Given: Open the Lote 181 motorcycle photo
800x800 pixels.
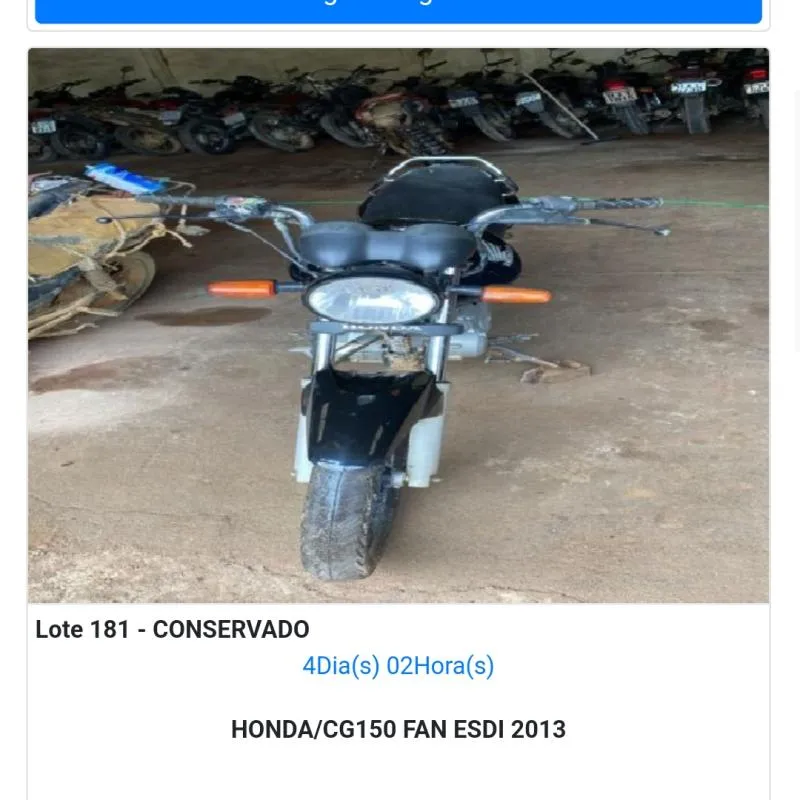Looking at the screenshot, I should pyautogui.click(x=398, y=325).
